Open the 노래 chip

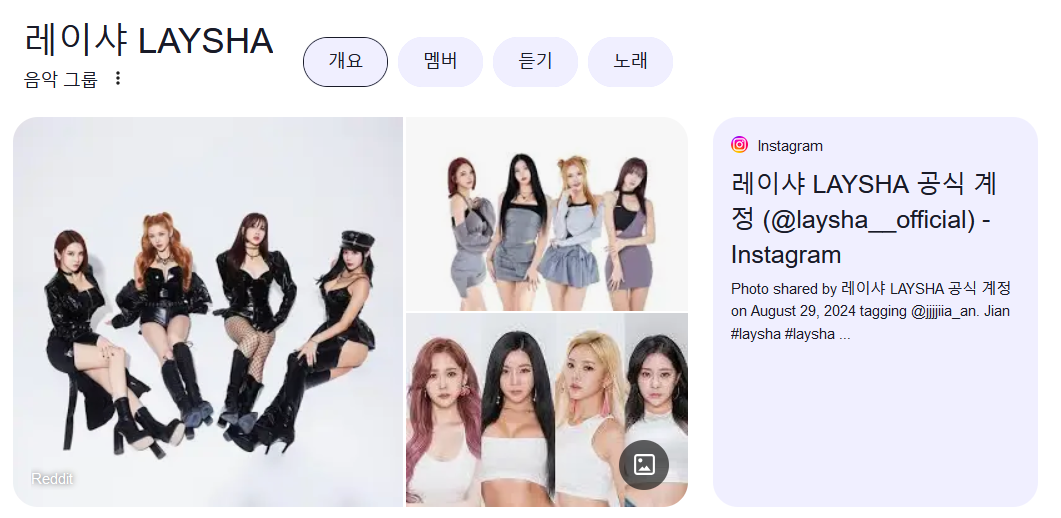click(x=630, y=61)
